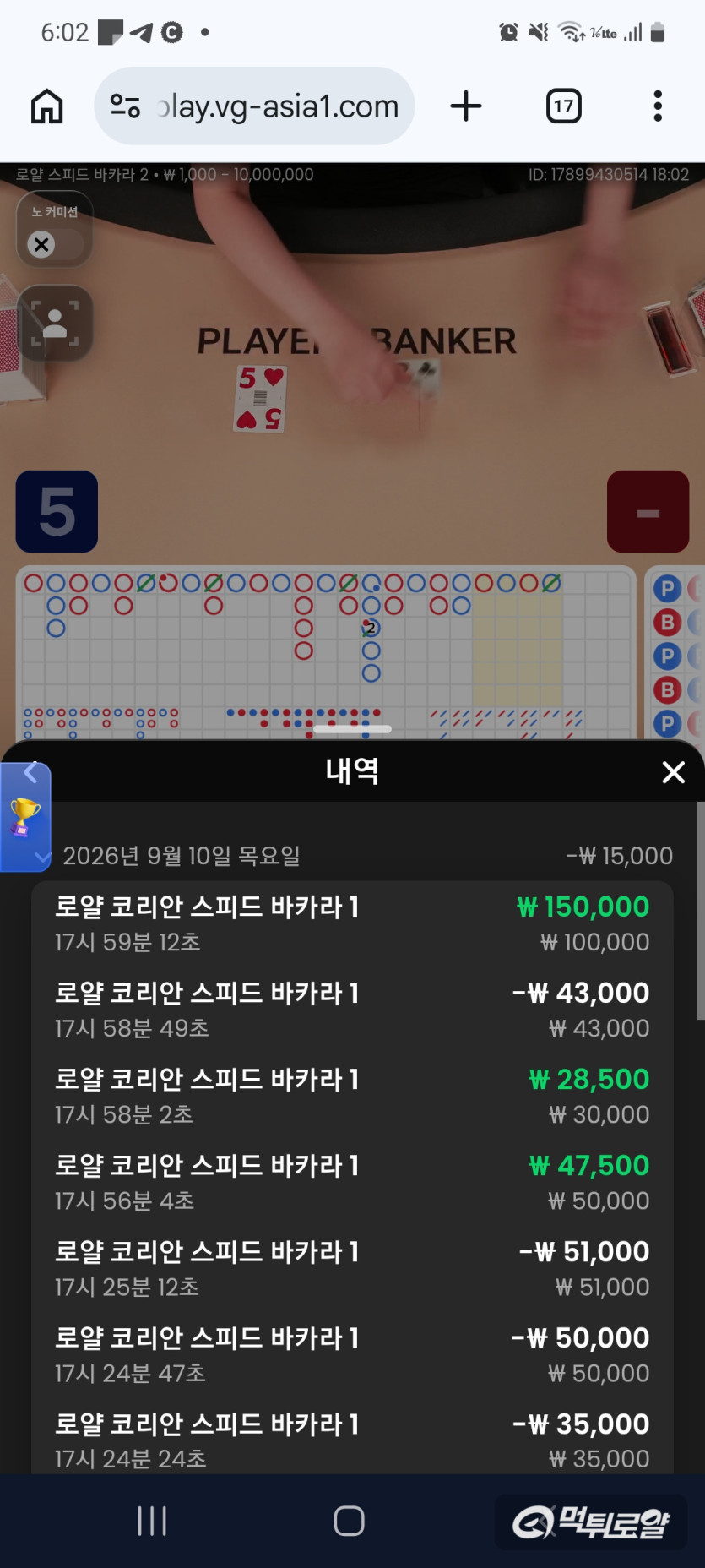Open the tab switcher showing 17
This screenshot has width=705, height=1568.
click(x=563, y=106)
